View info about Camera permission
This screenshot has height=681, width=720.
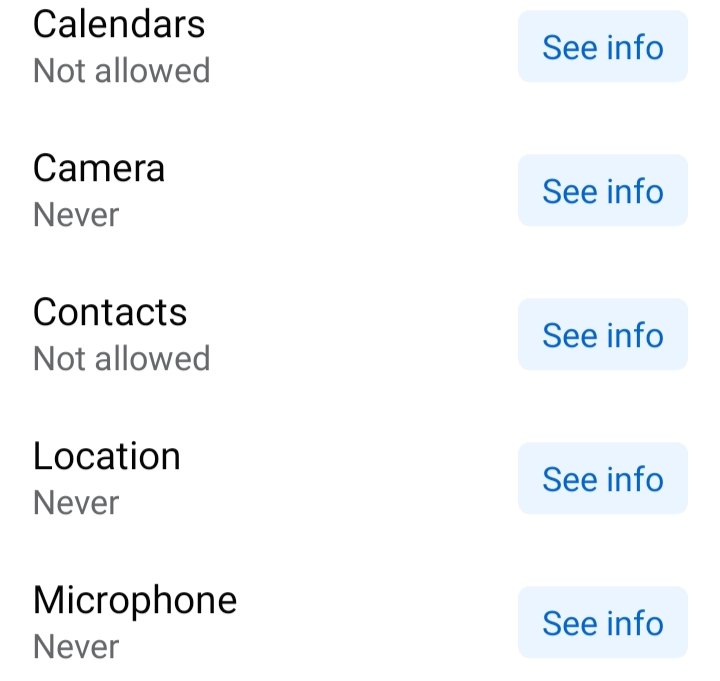point(602,191)
